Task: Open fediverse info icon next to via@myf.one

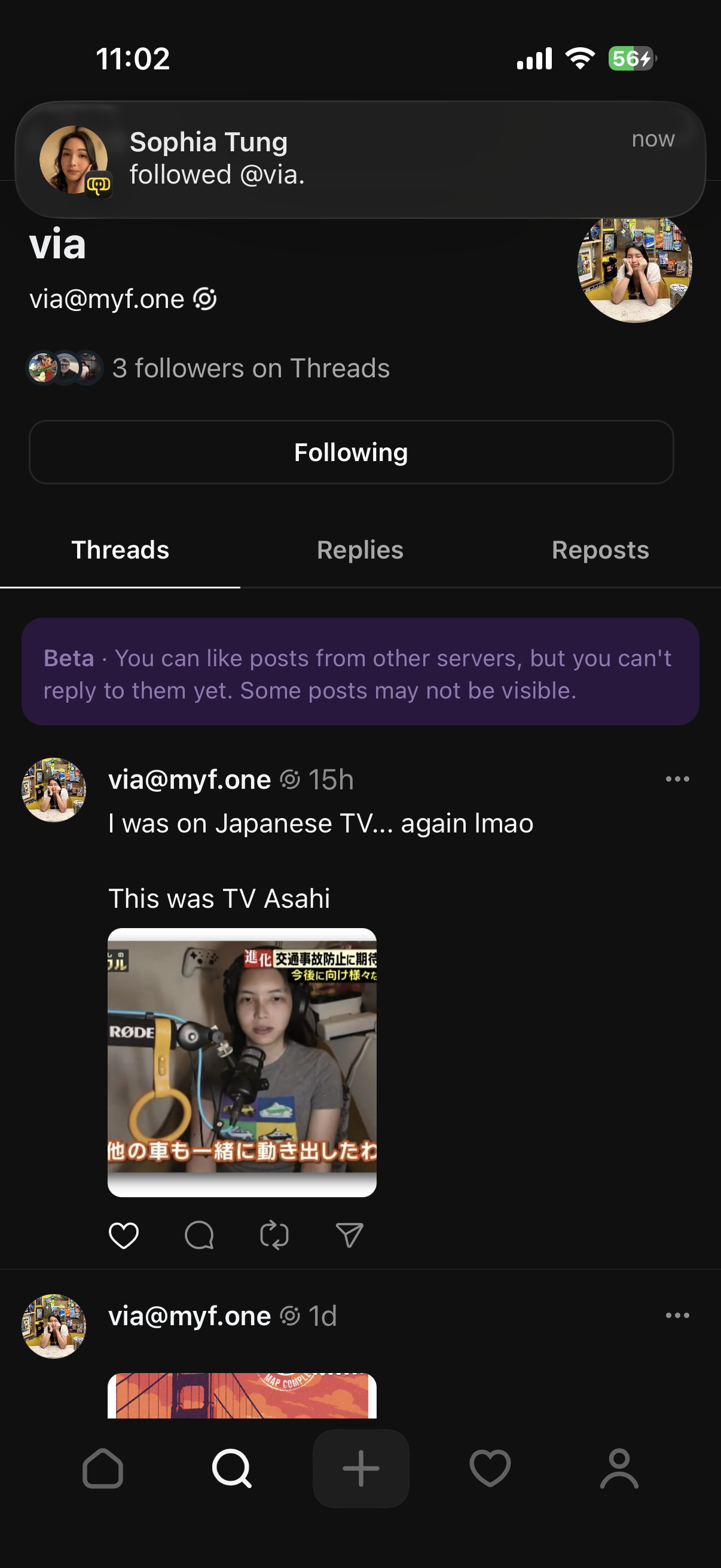Action: 205,299
